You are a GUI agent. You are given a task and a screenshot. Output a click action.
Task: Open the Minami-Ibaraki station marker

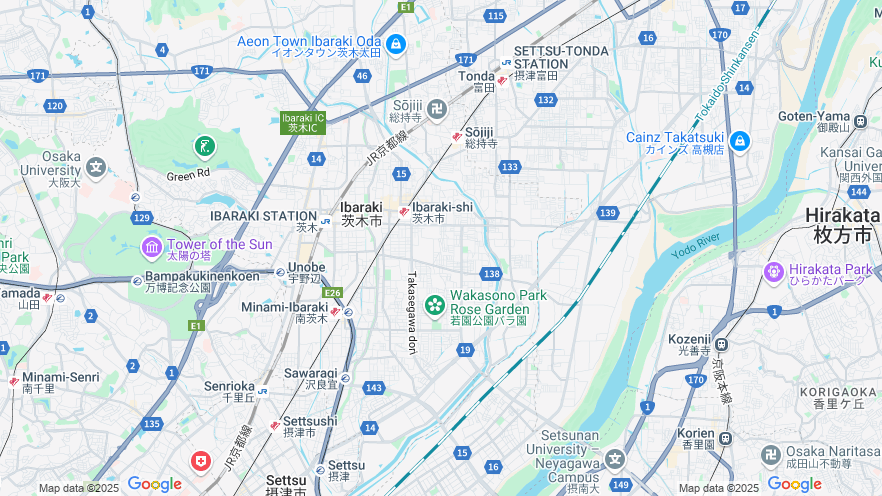(x=336, y=312)
